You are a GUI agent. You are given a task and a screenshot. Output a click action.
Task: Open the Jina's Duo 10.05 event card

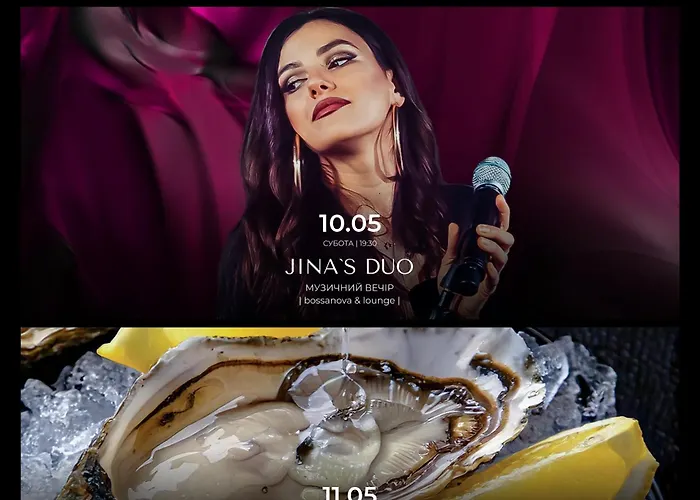point(349,165)
